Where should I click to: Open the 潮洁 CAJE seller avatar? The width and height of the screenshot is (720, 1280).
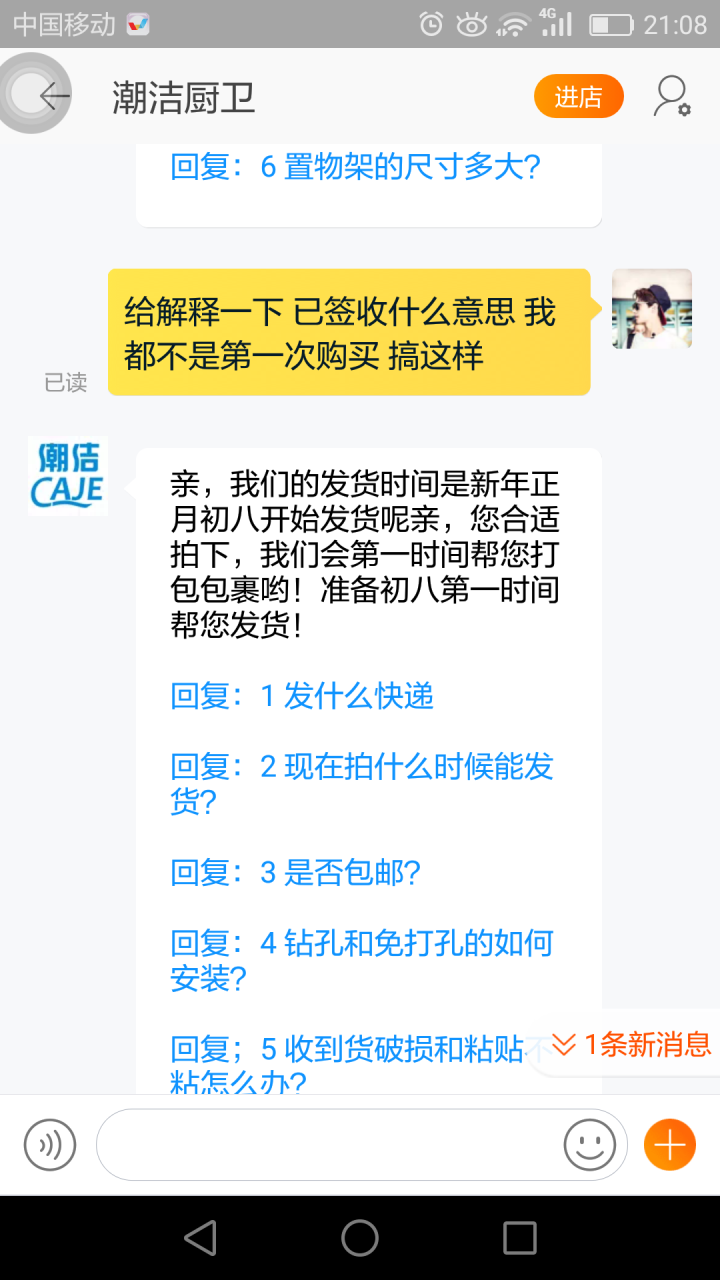[68, 476]
